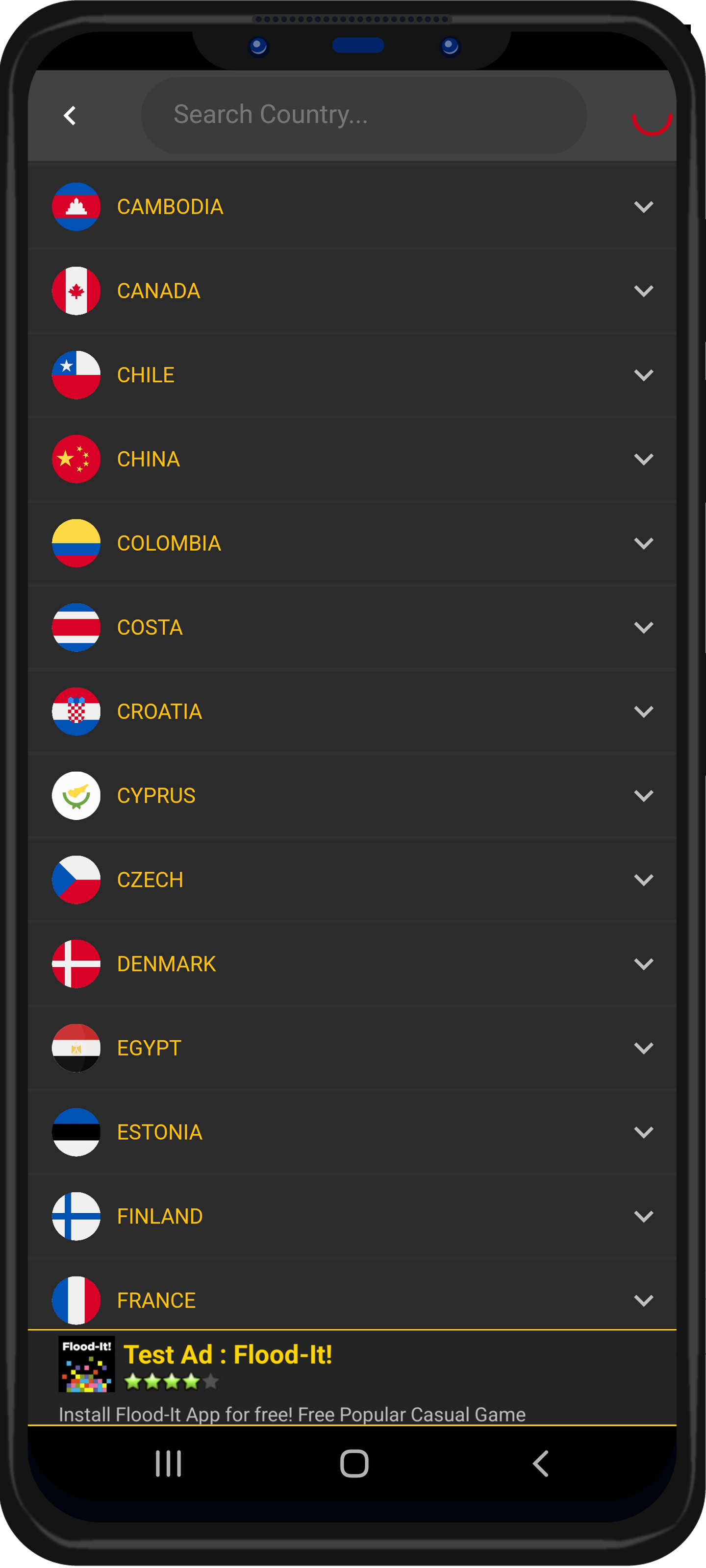
Task: Open recent apps from navigation bar
Action: point(168,1463)
